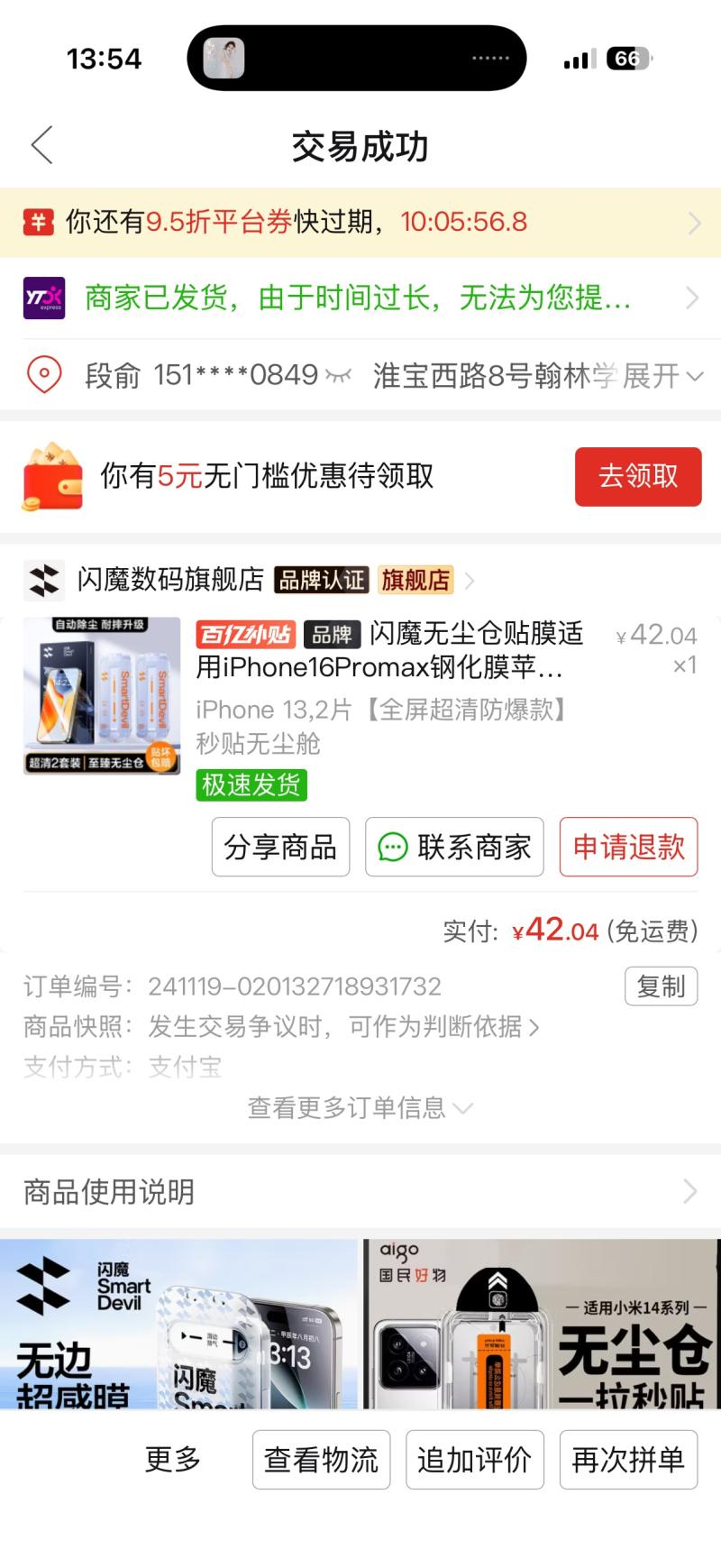
Task: Tap 分享商品 to share the product
Action: [x=280, y=847]
